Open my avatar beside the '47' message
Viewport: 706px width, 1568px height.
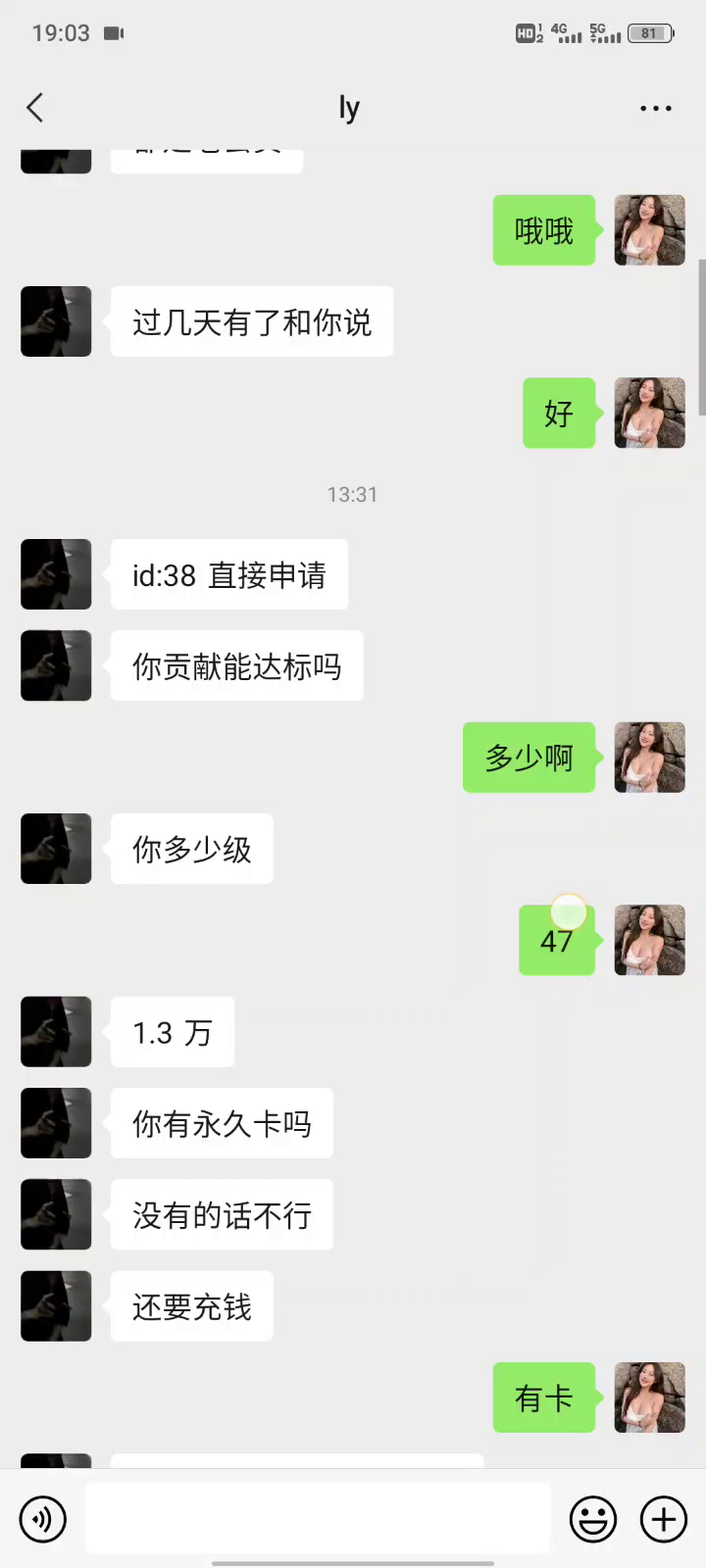point(649,940)
